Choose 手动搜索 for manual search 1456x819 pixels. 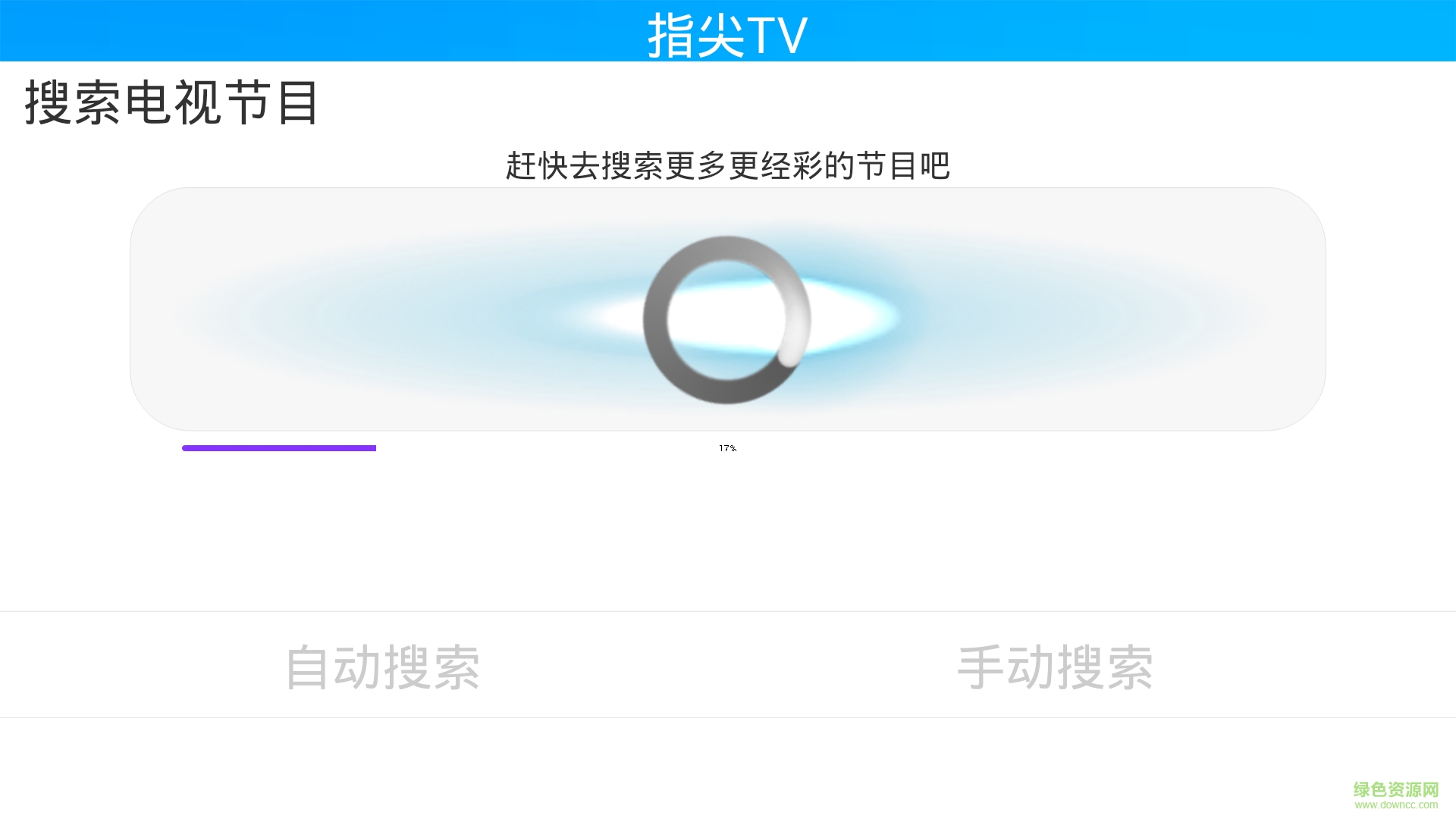point(1055,667)
